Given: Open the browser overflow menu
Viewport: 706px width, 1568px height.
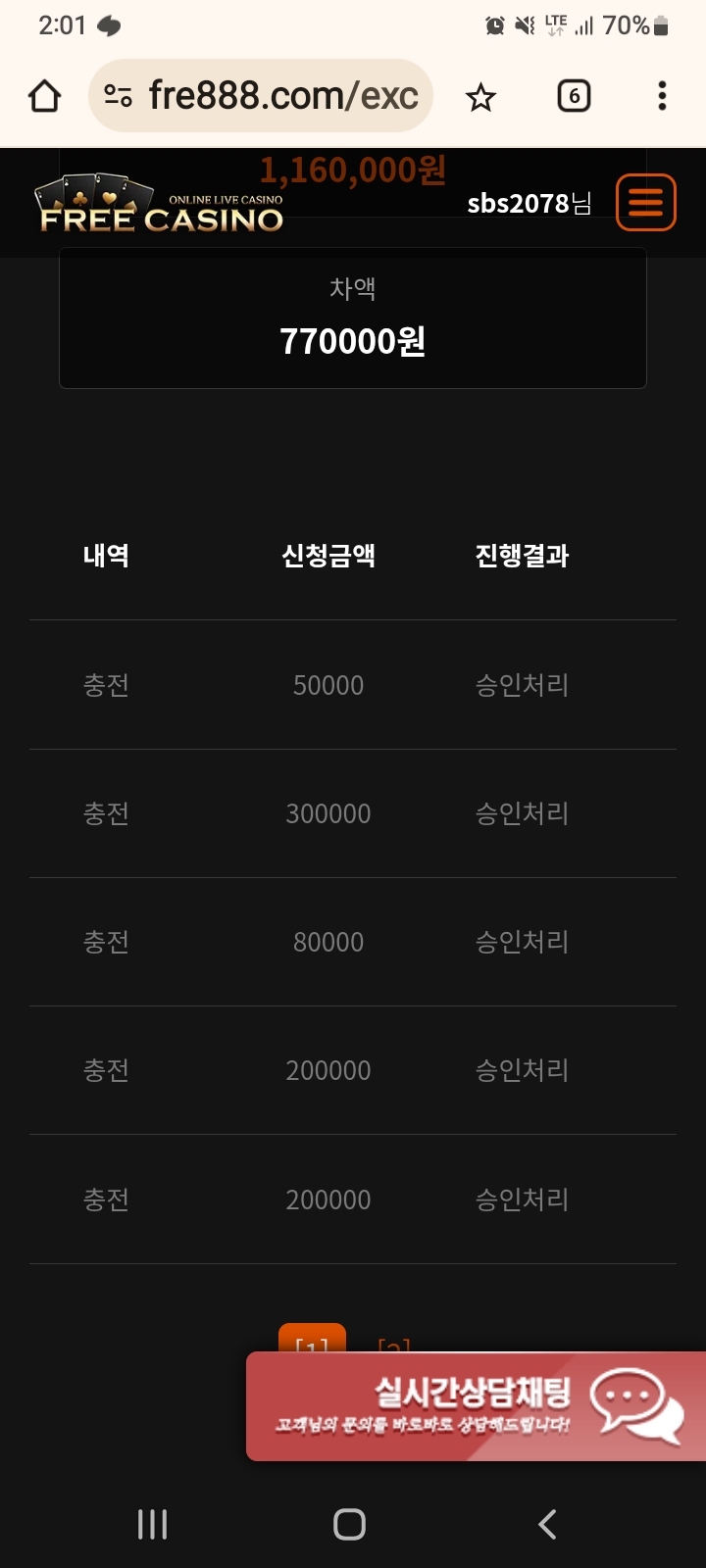Looking at the screenshot, I should 662,96.
